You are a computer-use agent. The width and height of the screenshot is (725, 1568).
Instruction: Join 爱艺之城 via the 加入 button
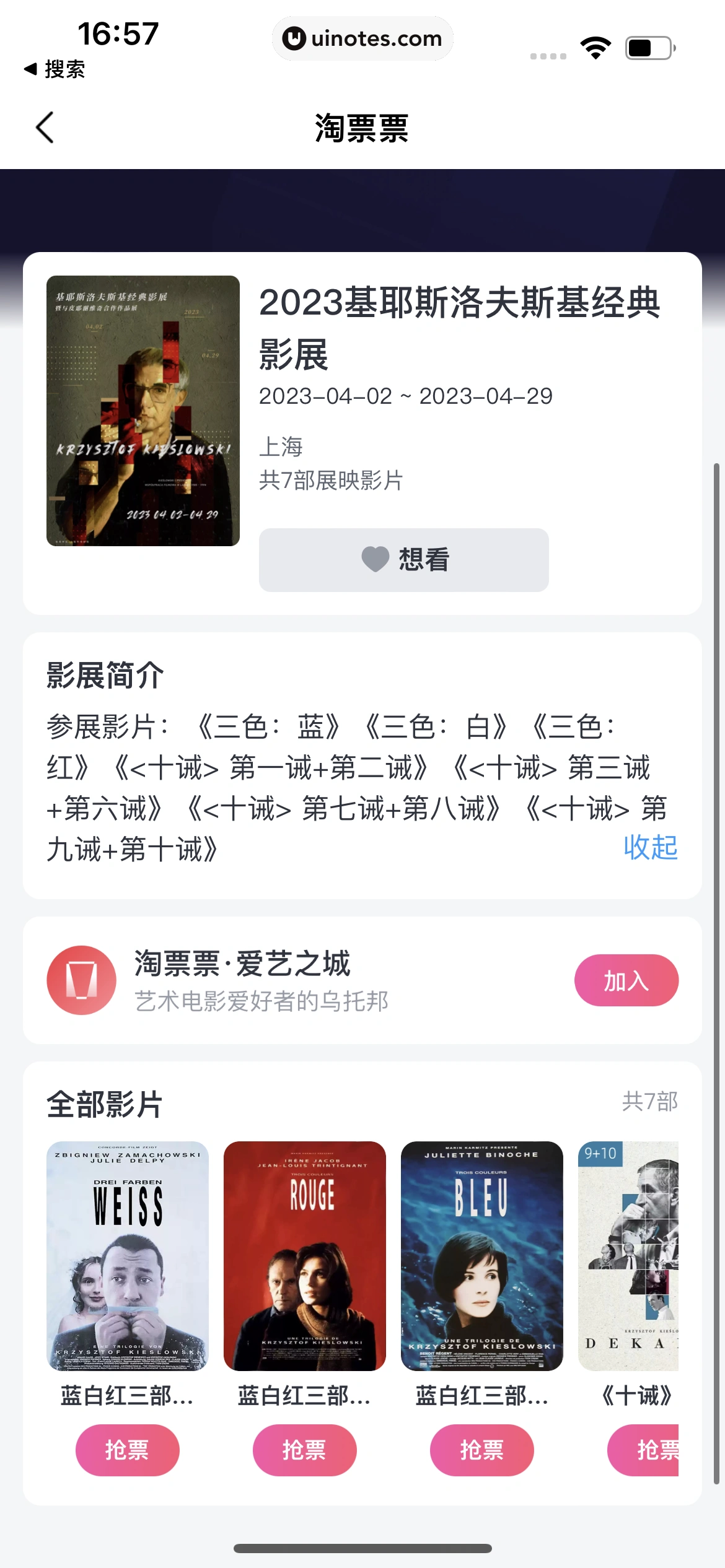[x=626, y=980]
